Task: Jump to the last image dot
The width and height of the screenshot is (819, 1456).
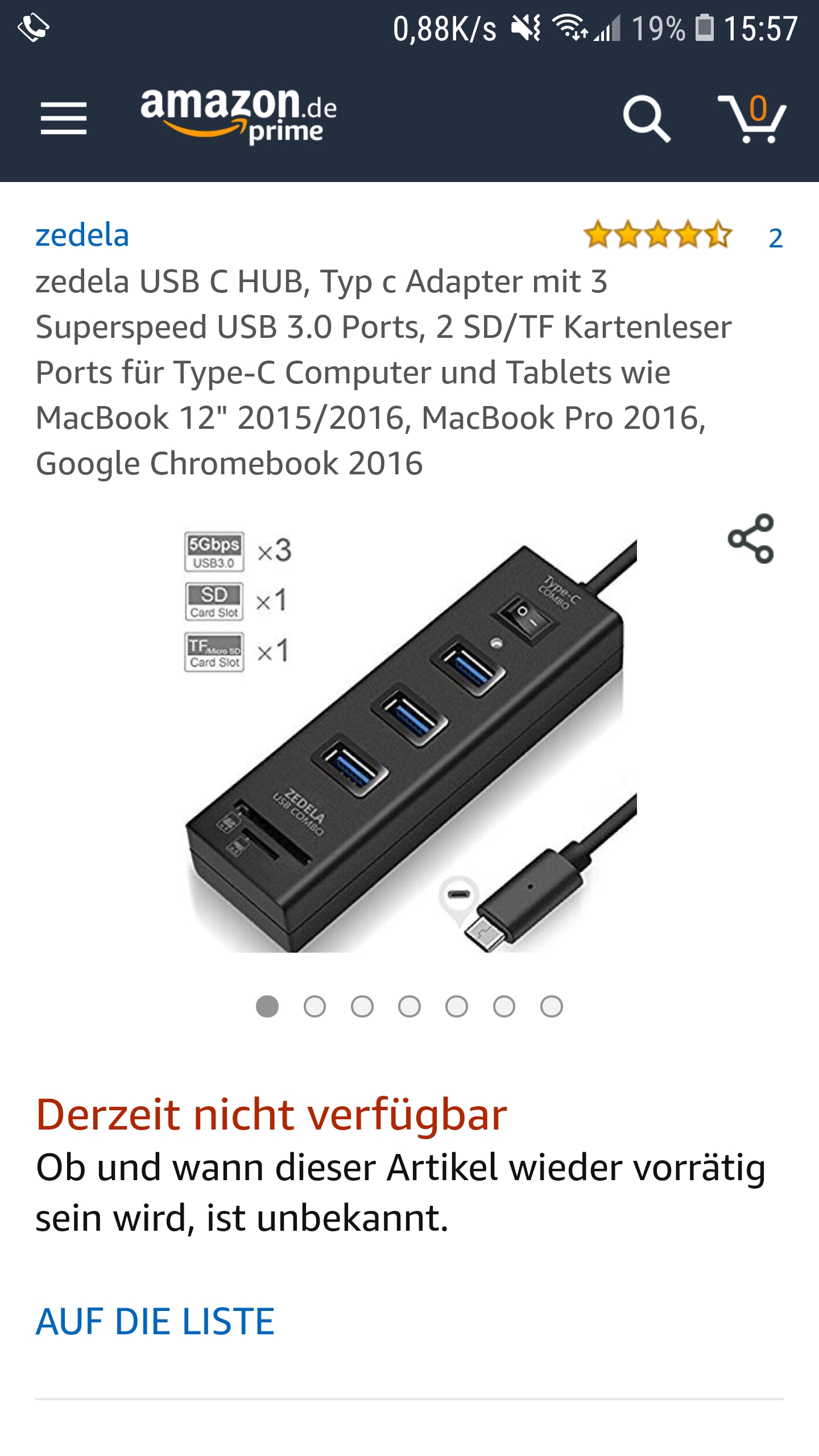Action: tap(551, 1006)
